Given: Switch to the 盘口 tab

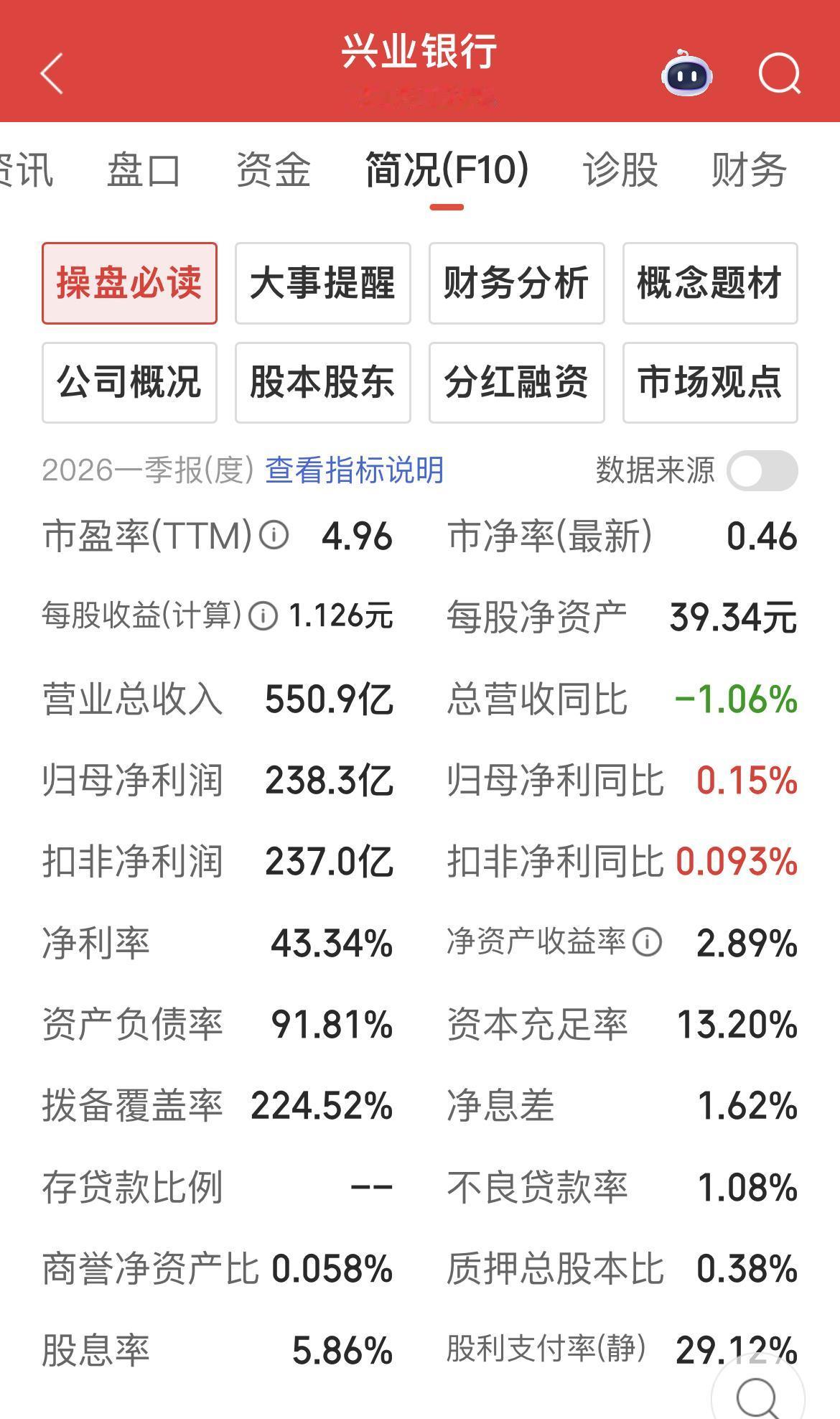Looking at the screenshot, I should point(144,170).
